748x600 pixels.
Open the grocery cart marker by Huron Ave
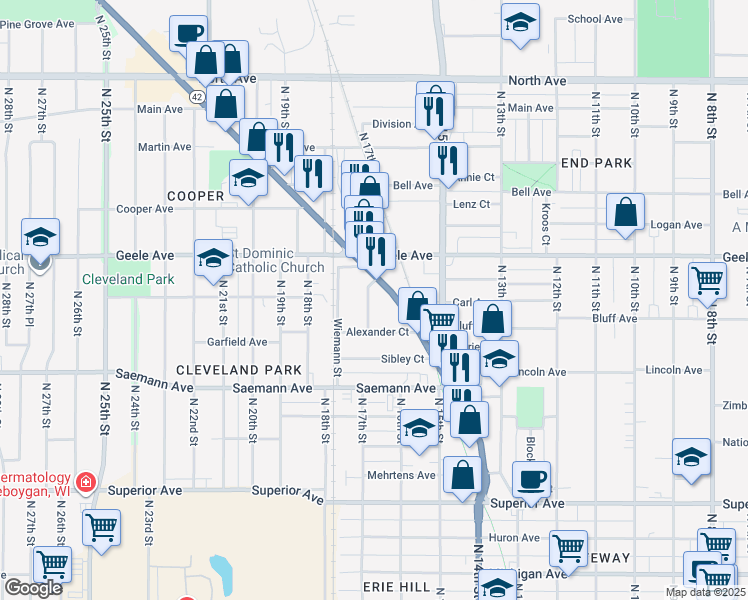click(x=568, y=547)
